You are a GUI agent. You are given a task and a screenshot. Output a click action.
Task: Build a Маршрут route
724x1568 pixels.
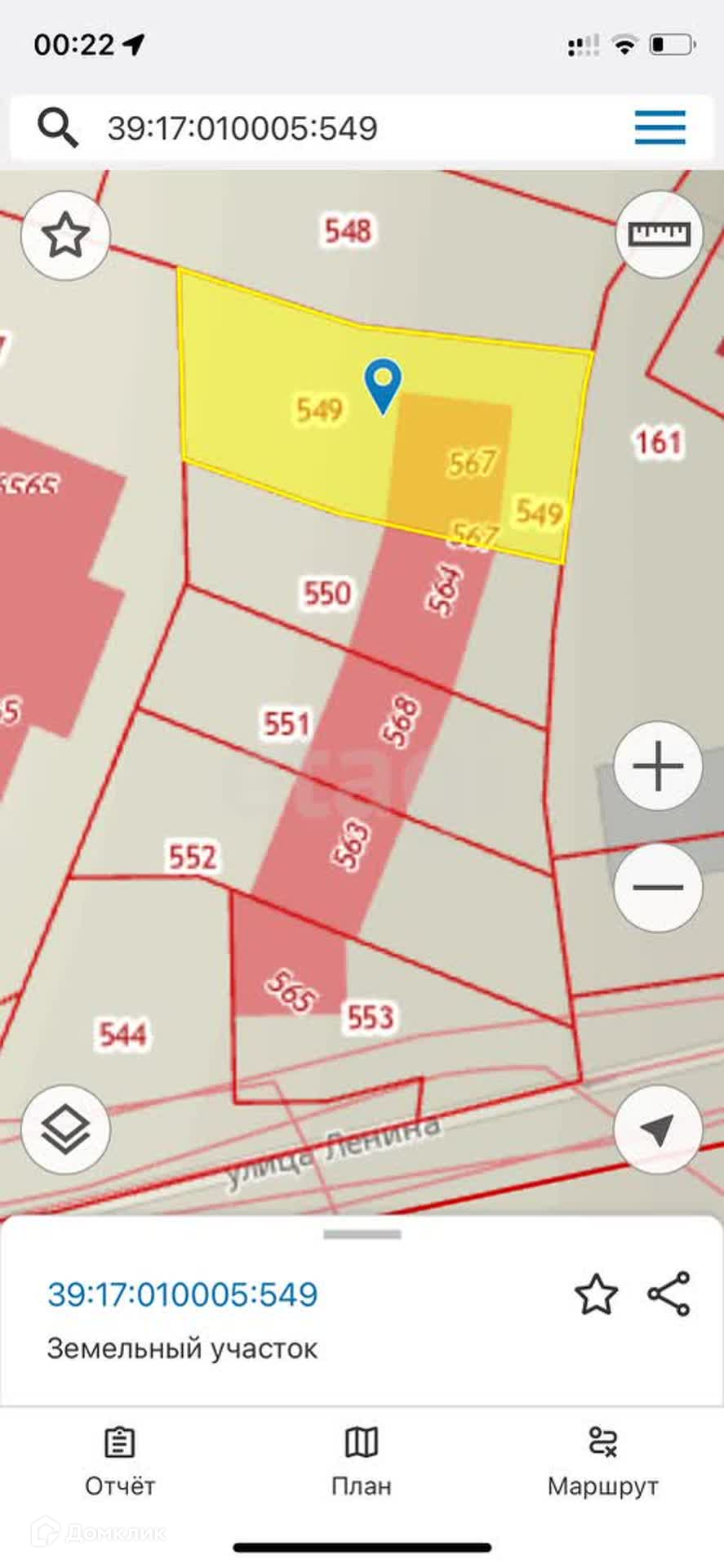click(603, 1462)
